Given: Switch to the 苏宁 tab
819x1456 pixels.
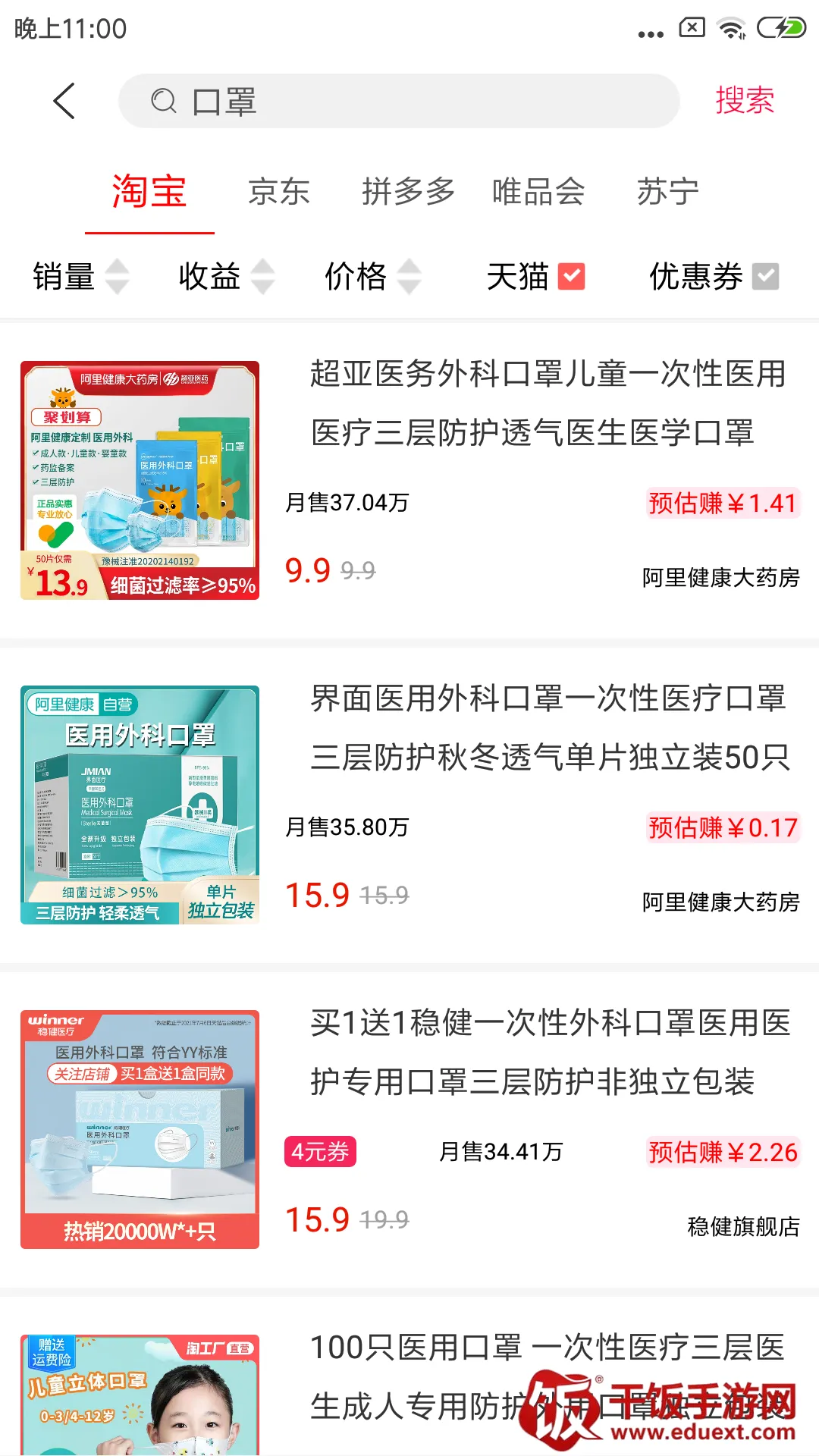Looking at the screenshot, I should pos(667,192).
